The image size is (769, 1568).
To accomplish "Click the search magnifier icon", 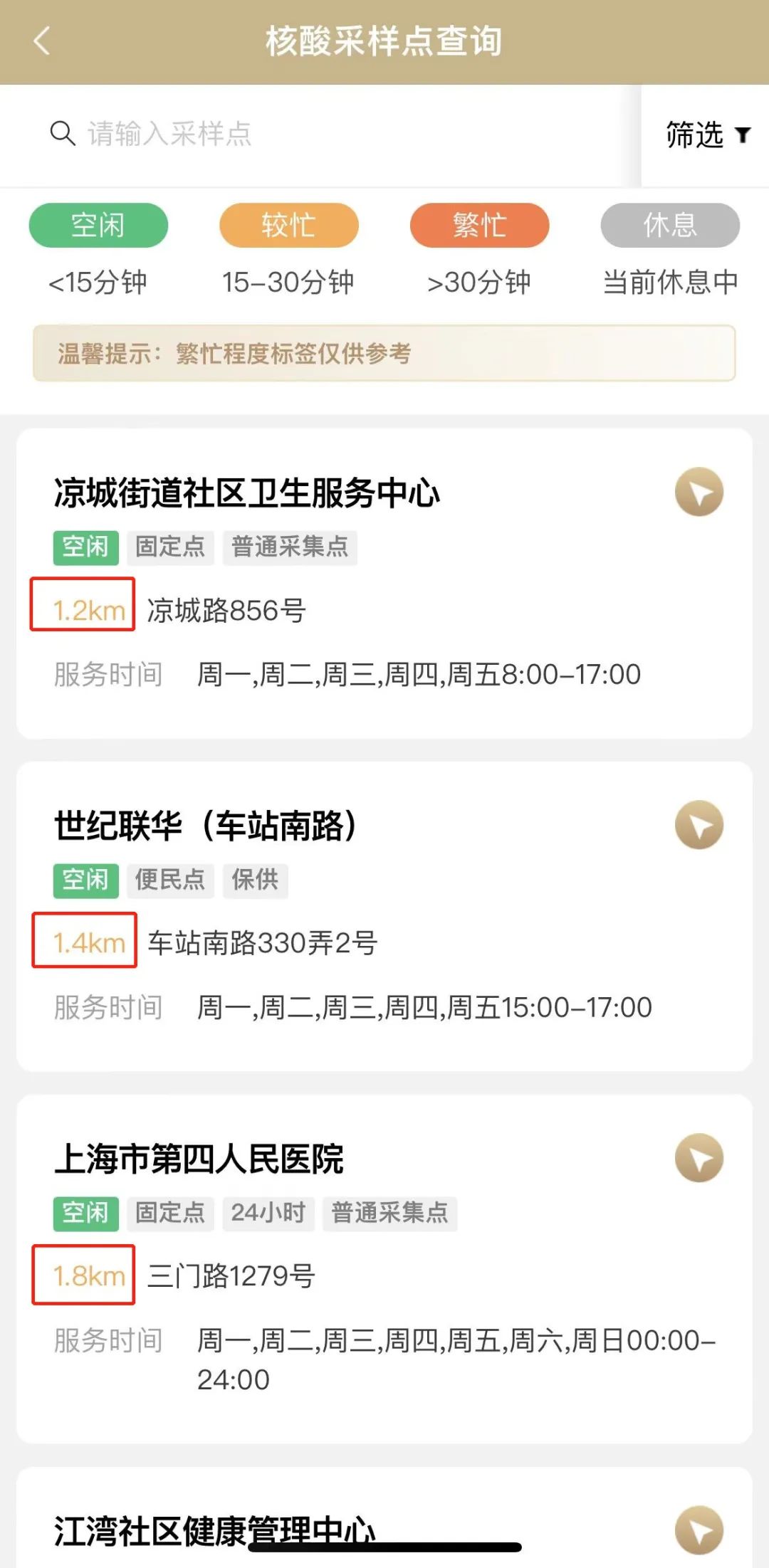I will [x=63, y=133].
